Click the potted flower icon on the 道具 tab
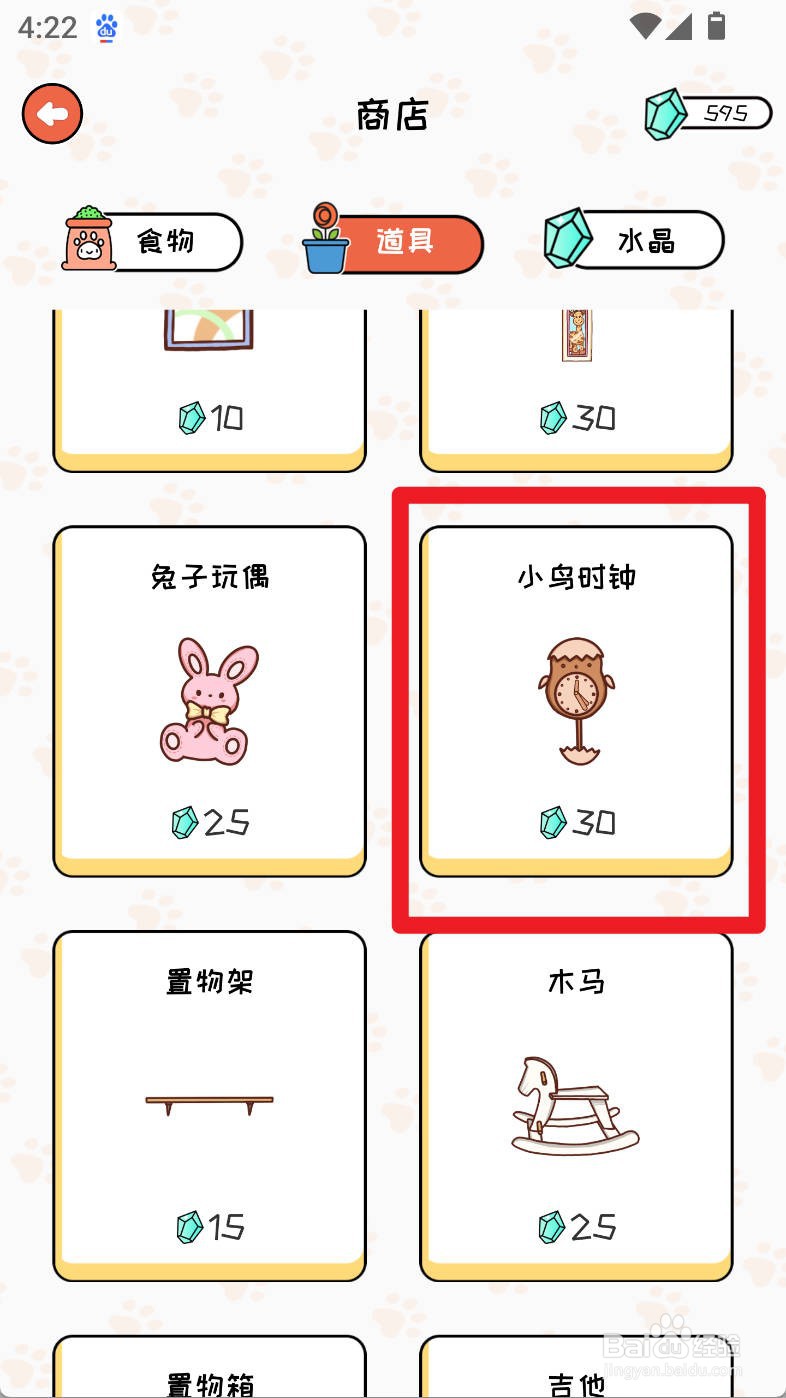 tap(323, 238)
